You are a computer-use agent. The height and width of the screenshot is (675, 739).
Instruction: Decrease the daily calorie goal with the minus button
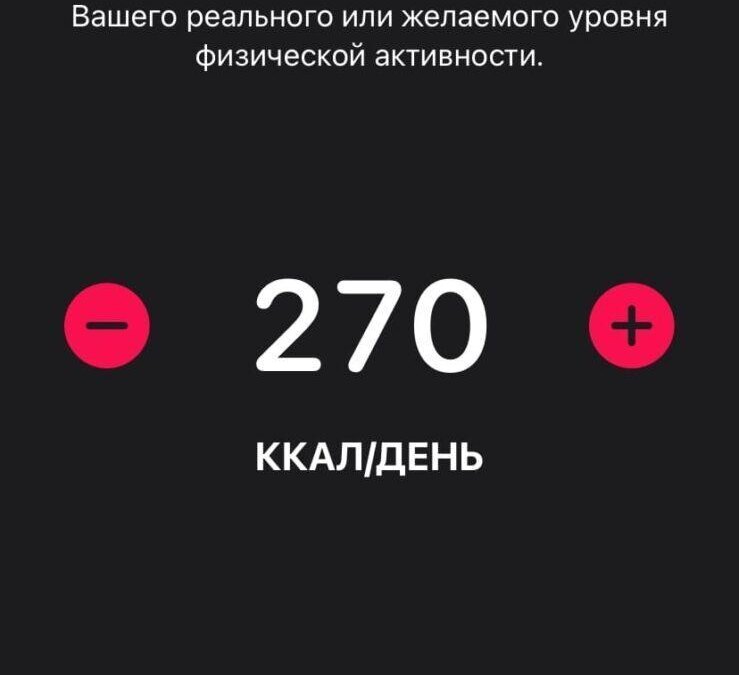pyautogui.click(x=106, y=326)
